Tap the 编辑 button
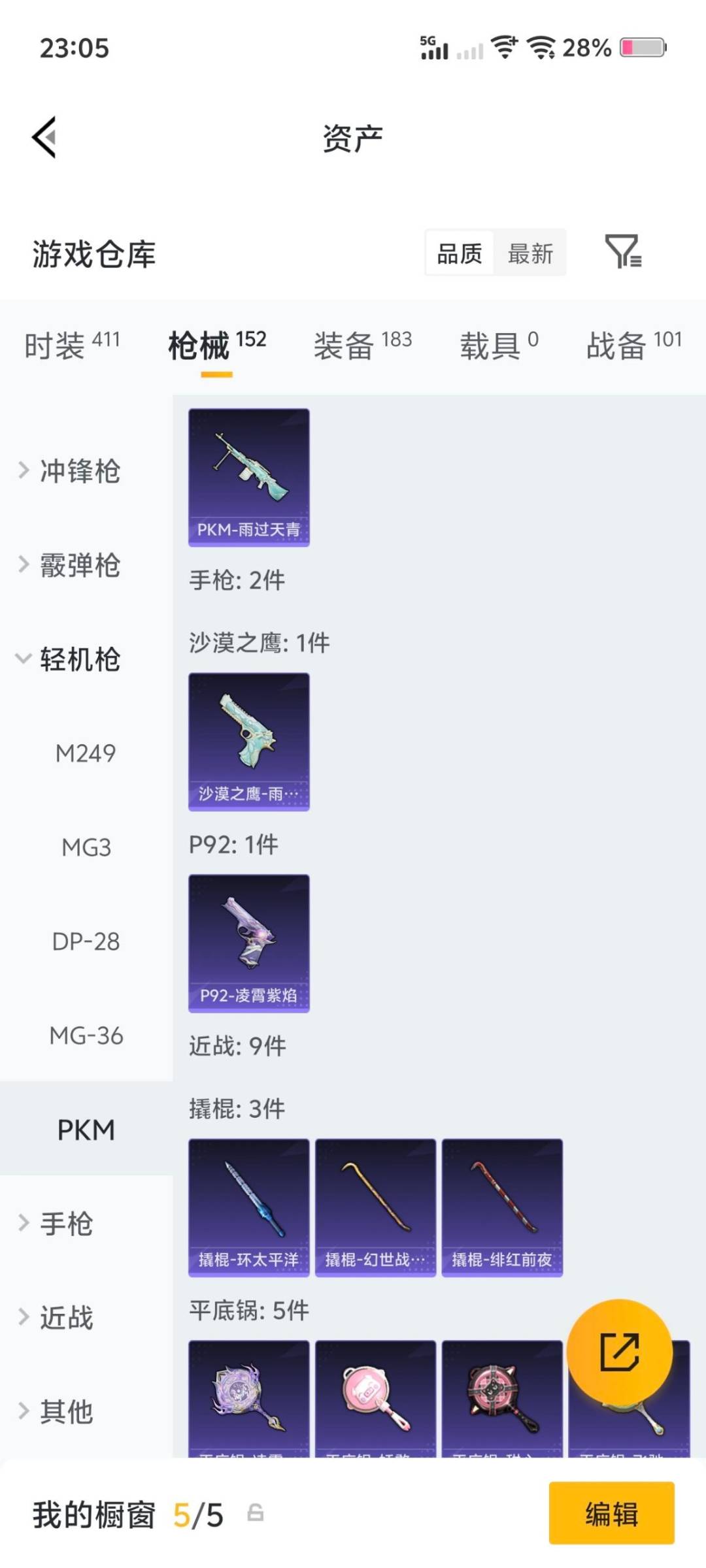 click(x=611, y=1514)
